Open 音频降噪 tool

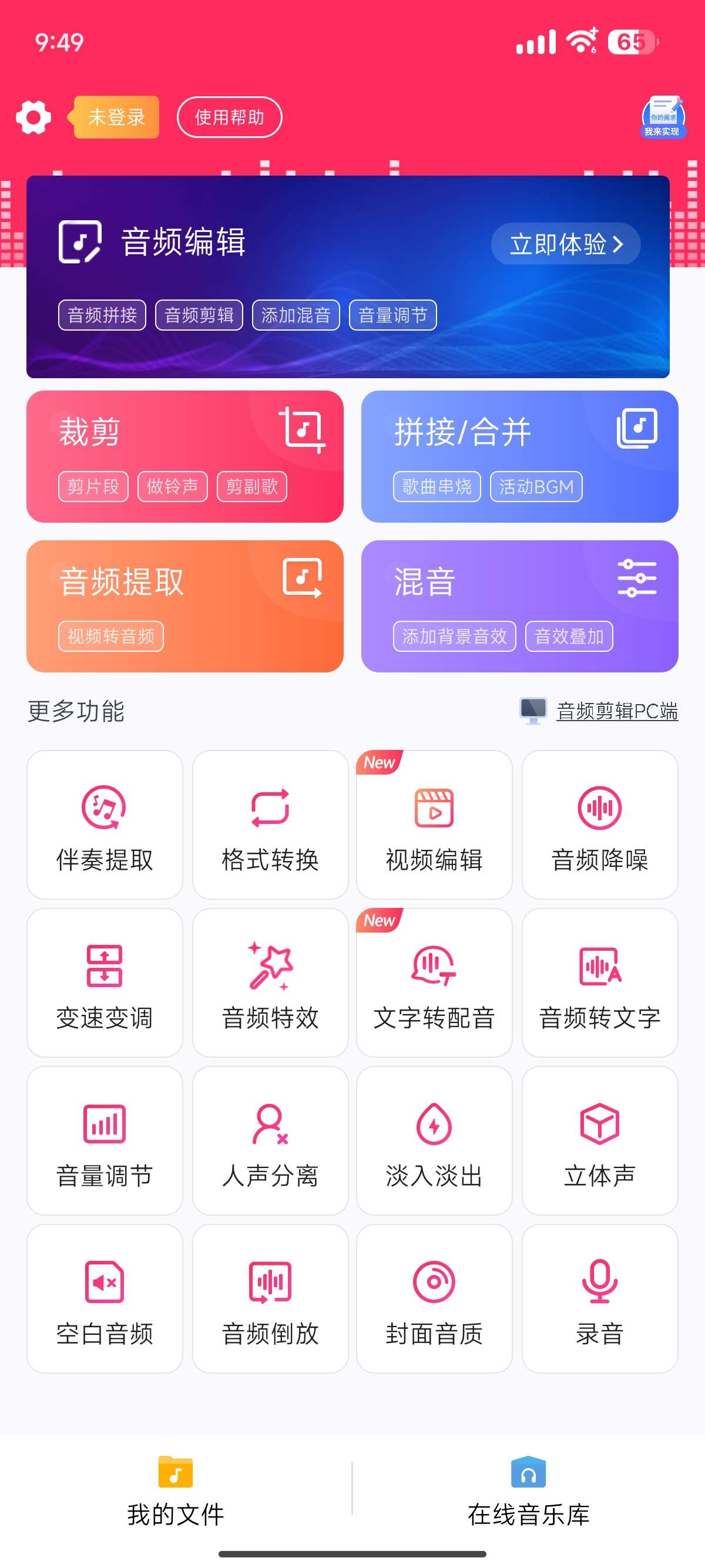(600, 824)
